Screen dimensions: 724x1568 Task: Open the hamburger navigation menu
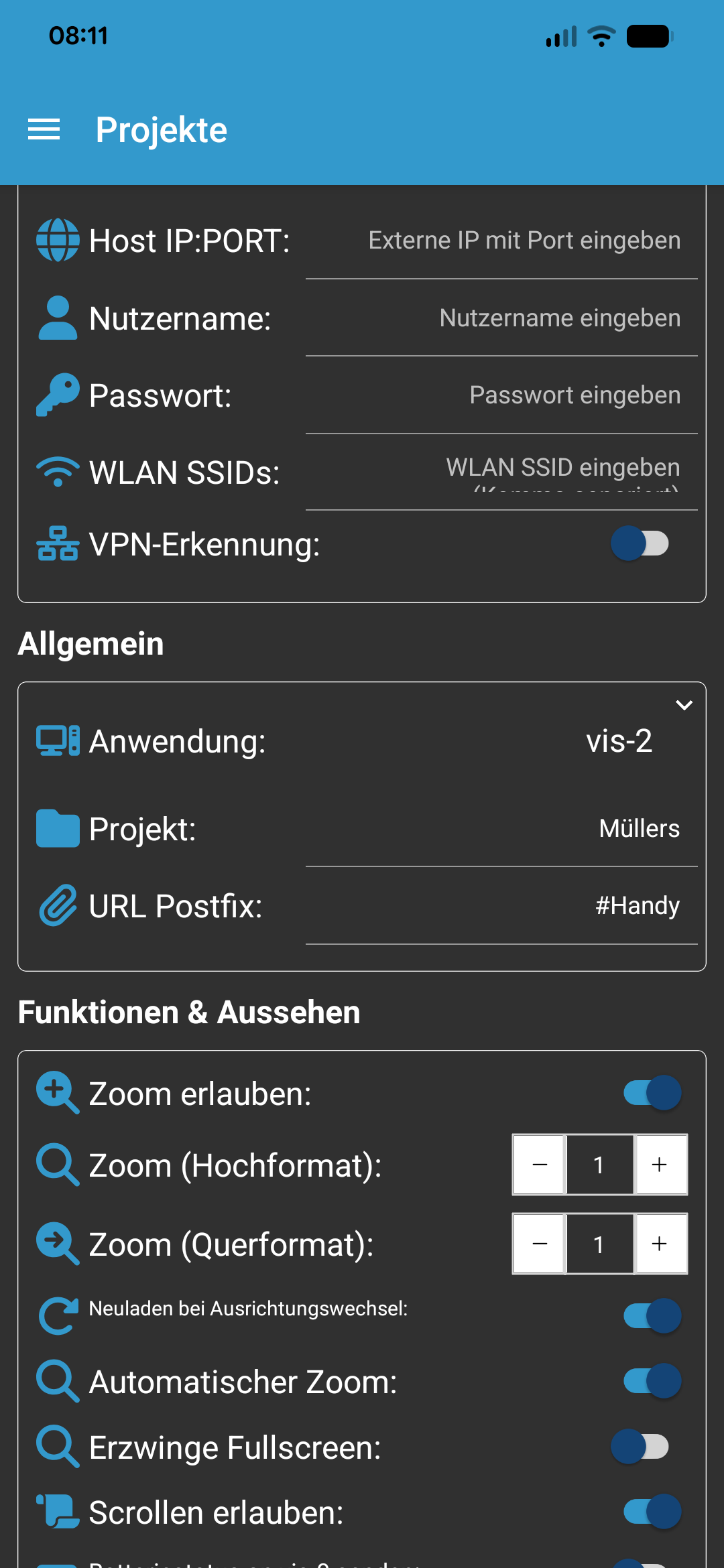44,129
